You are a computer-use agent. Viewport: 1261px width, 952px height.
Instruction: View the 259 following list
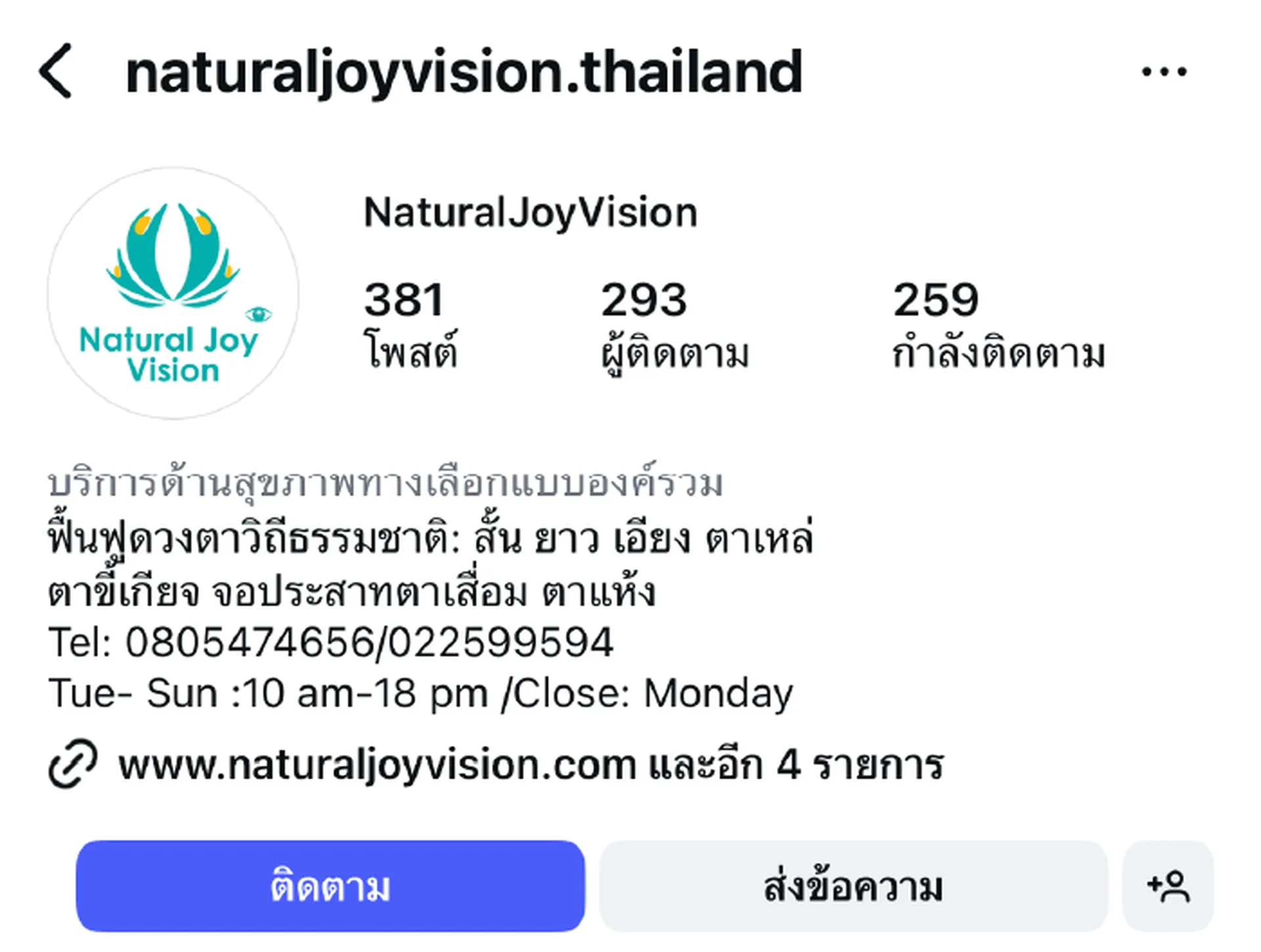click(998, 325)
